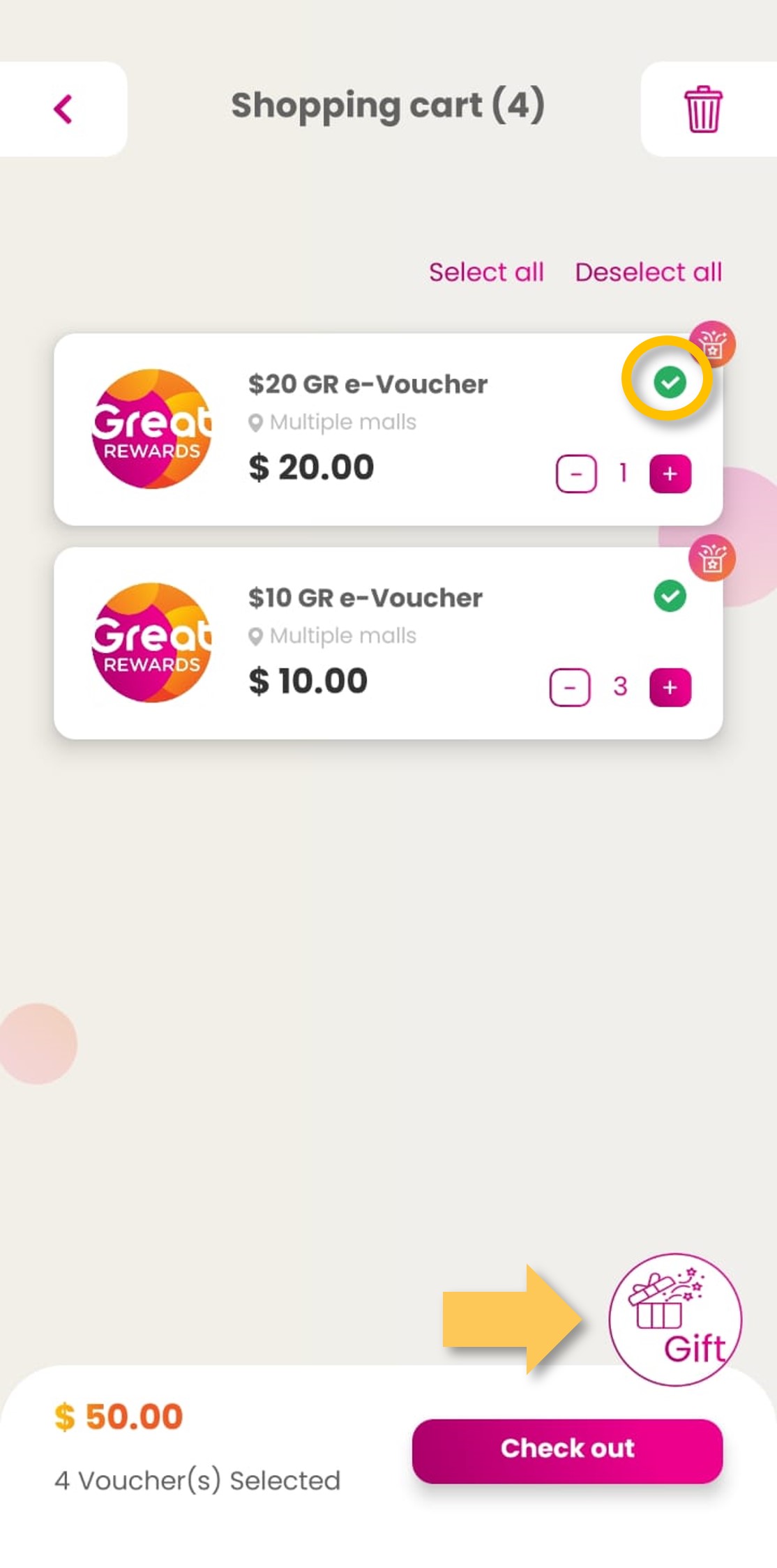Increase the $20 GR e-Voucher quantity
This screenshot has height=1568, width=777.
[670, 474]
